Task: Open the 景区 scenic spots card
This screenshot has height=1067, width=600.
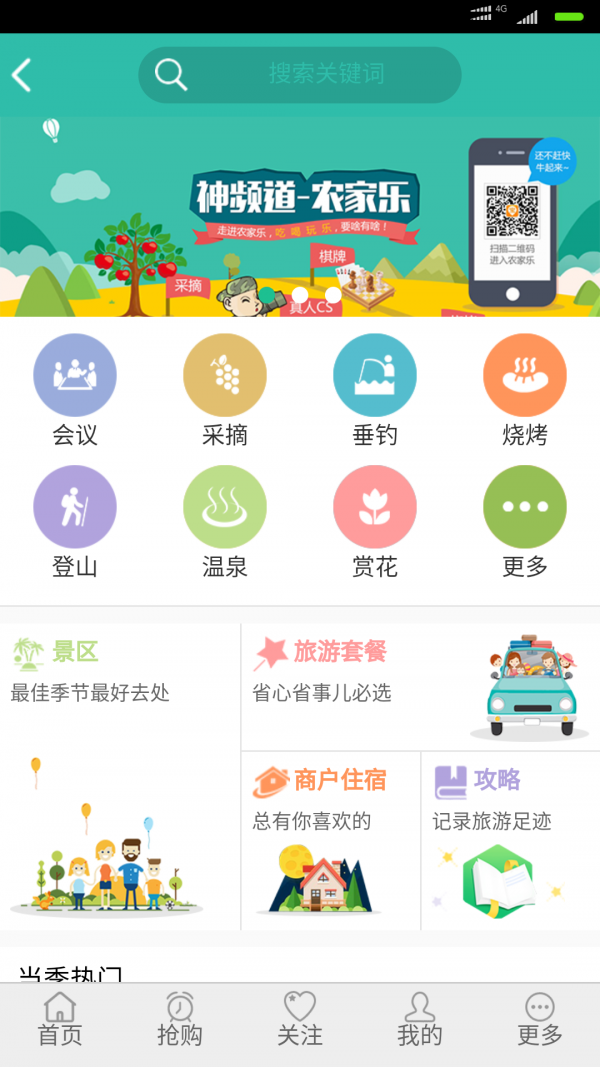Action: tap(120, 777)
